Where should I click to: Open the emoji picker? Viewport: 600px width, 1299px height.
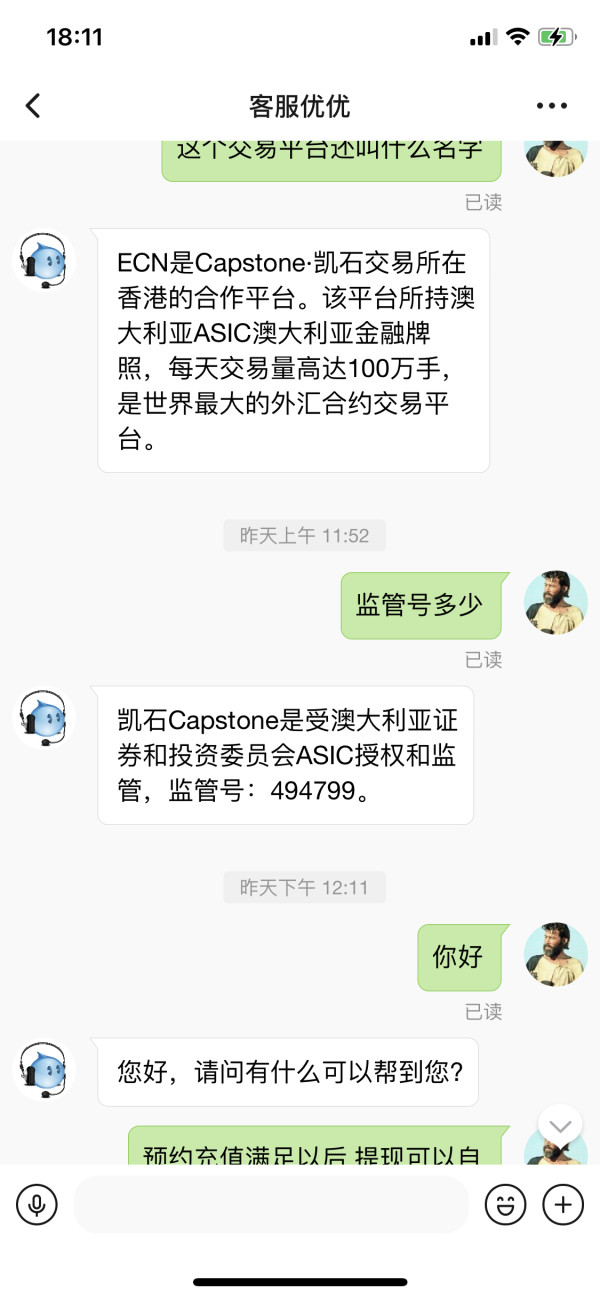point(505,1205)
